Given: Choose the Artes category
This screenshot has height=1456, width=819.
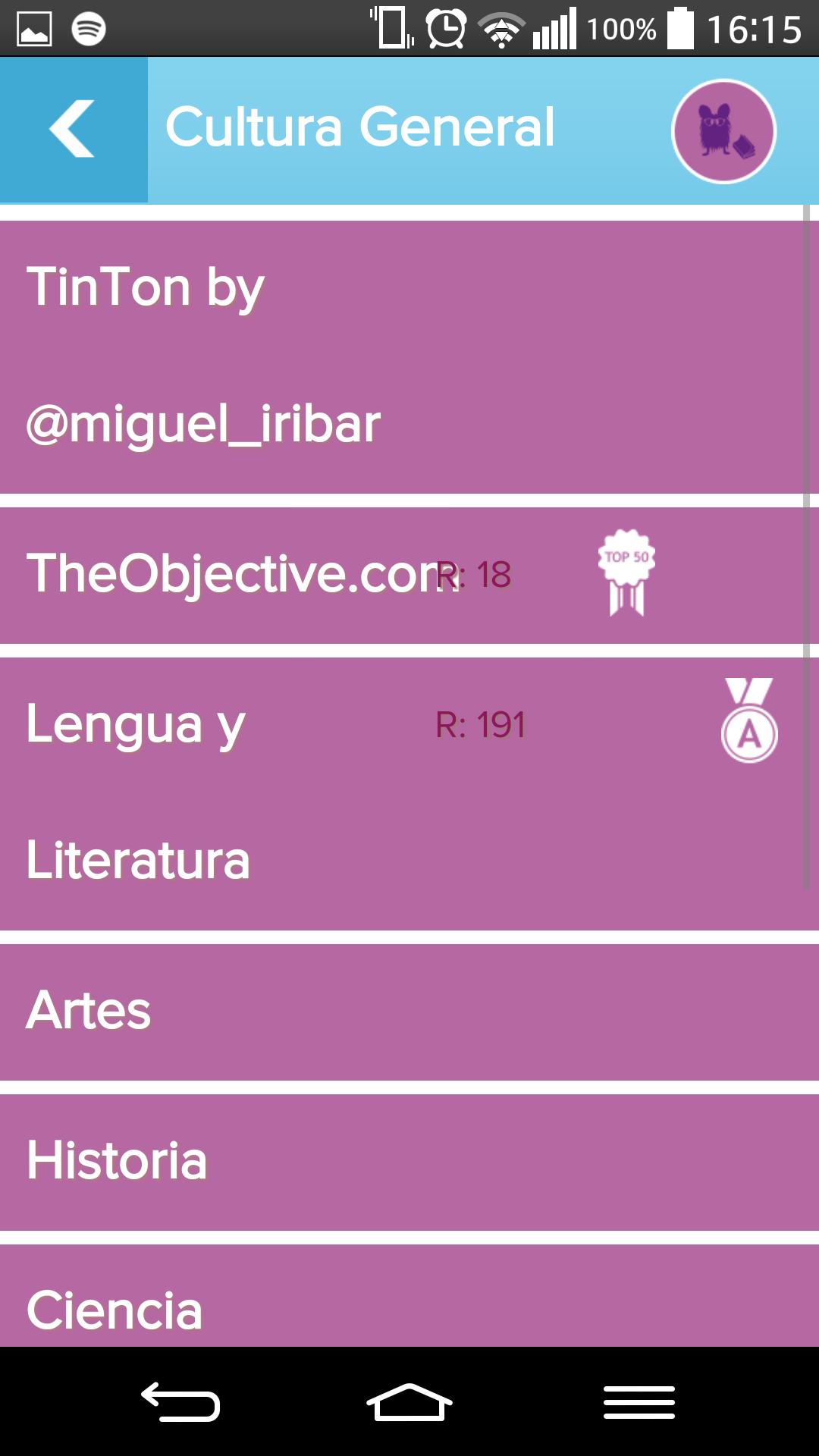Looking at the screenshot, I should tap(402, 1011).
